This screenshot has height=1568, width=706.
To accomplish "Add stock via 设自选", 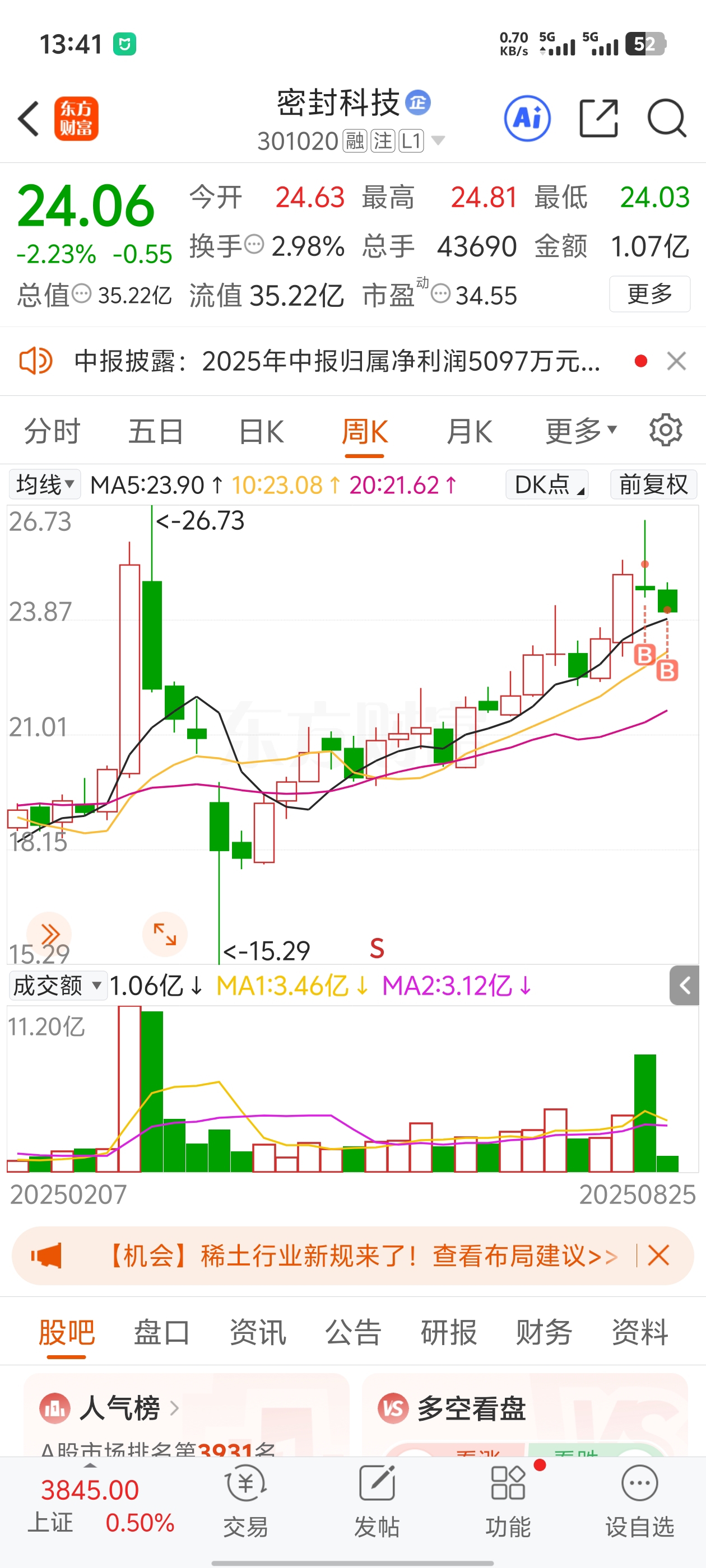I will [640, 1501].
